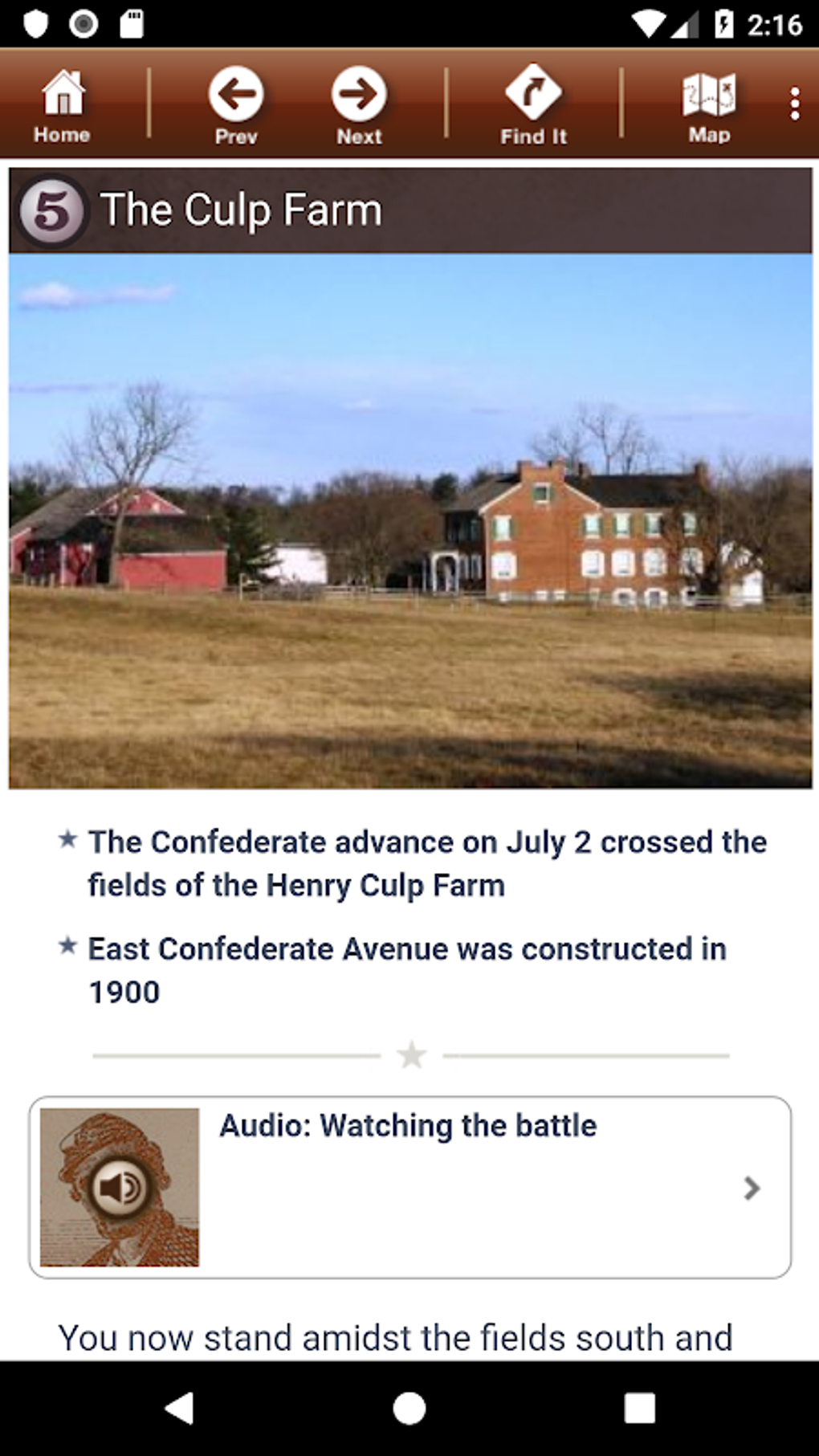Go to the Home screen
This screenshot has height=1456, width=819.
click(62, 105)
